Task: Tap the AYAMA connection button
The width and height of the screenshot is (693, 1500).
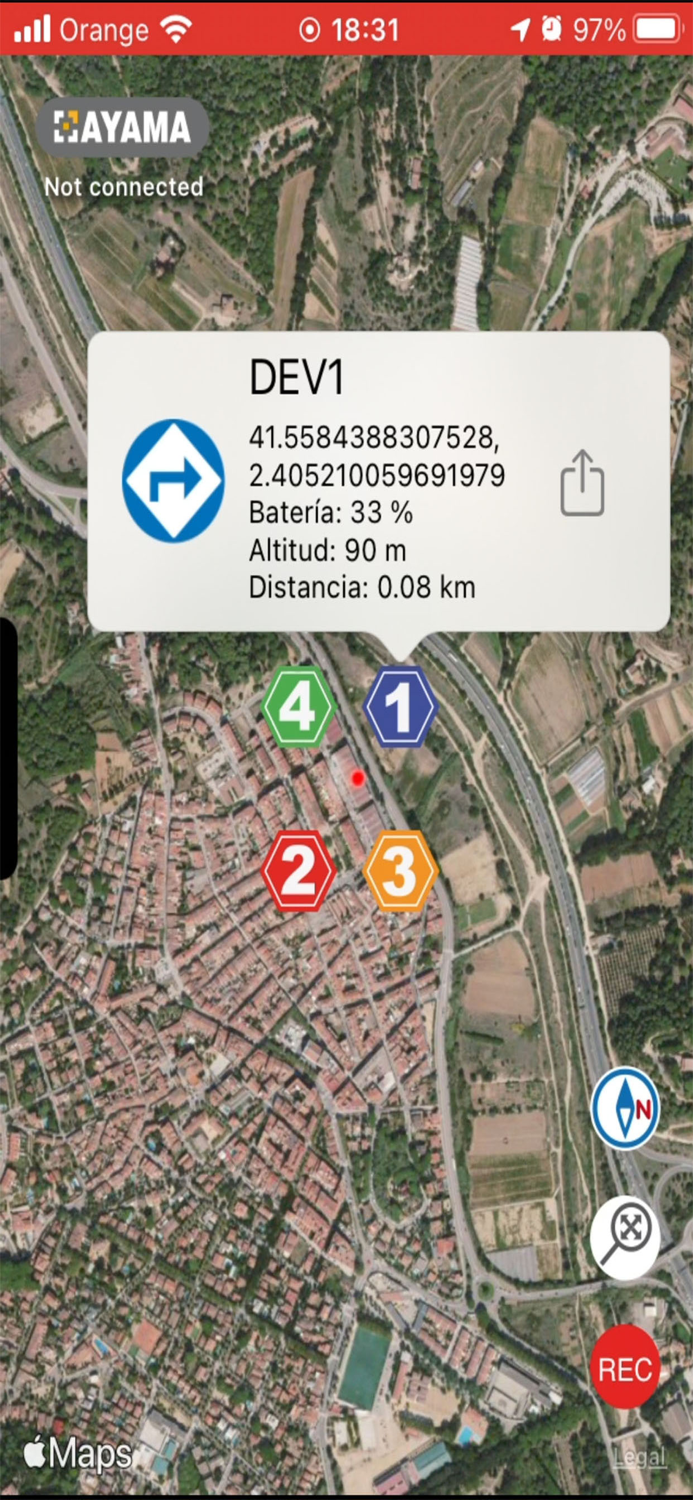Action: [x=123, y=127]
